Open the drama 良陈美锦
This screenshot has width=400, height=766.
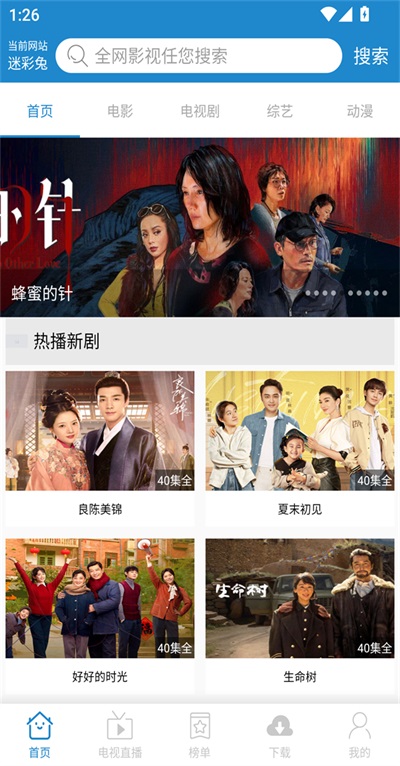pyautogui.click(x=100, y=447)
